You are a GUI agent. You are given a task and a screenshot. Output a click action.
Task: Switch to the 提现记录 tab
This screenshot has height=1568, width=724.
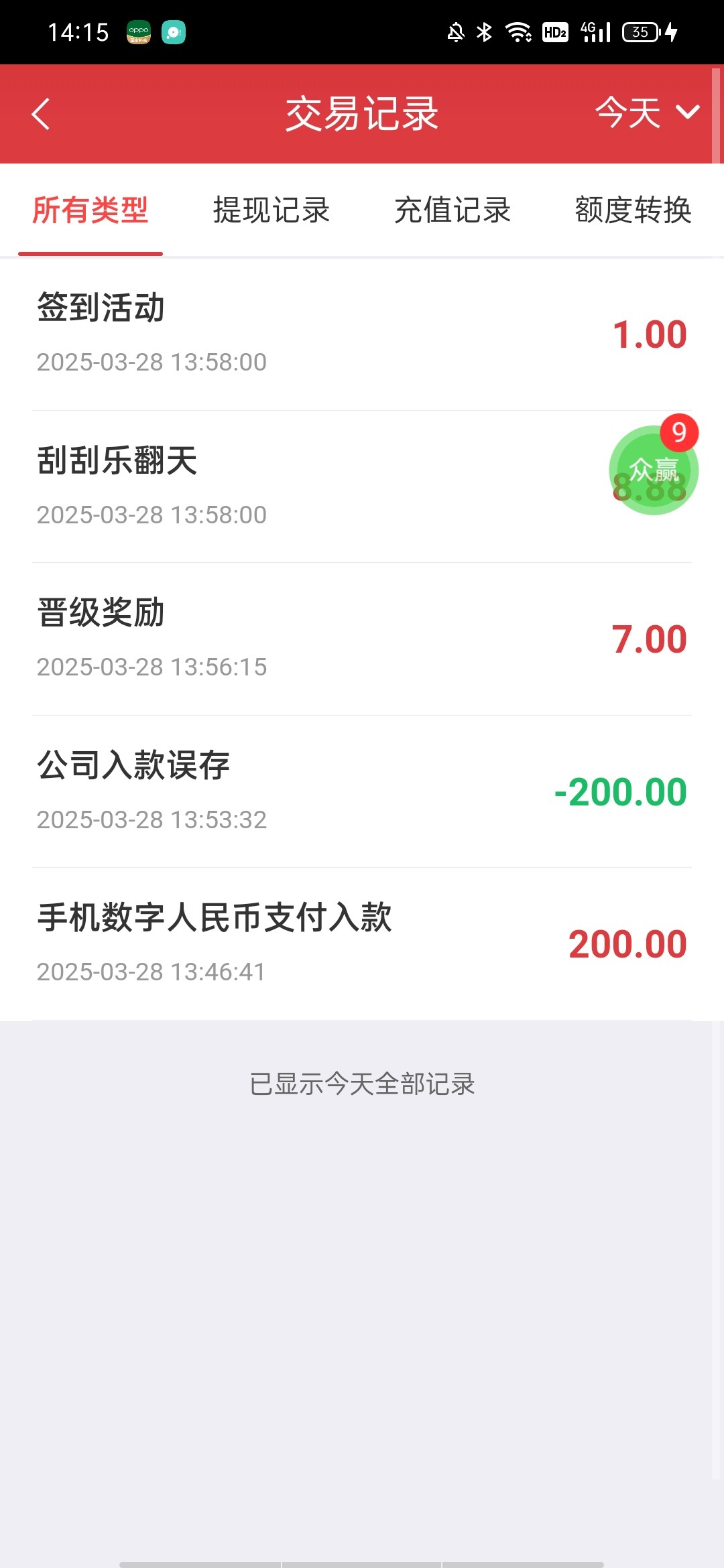click(x=271, y=210)
